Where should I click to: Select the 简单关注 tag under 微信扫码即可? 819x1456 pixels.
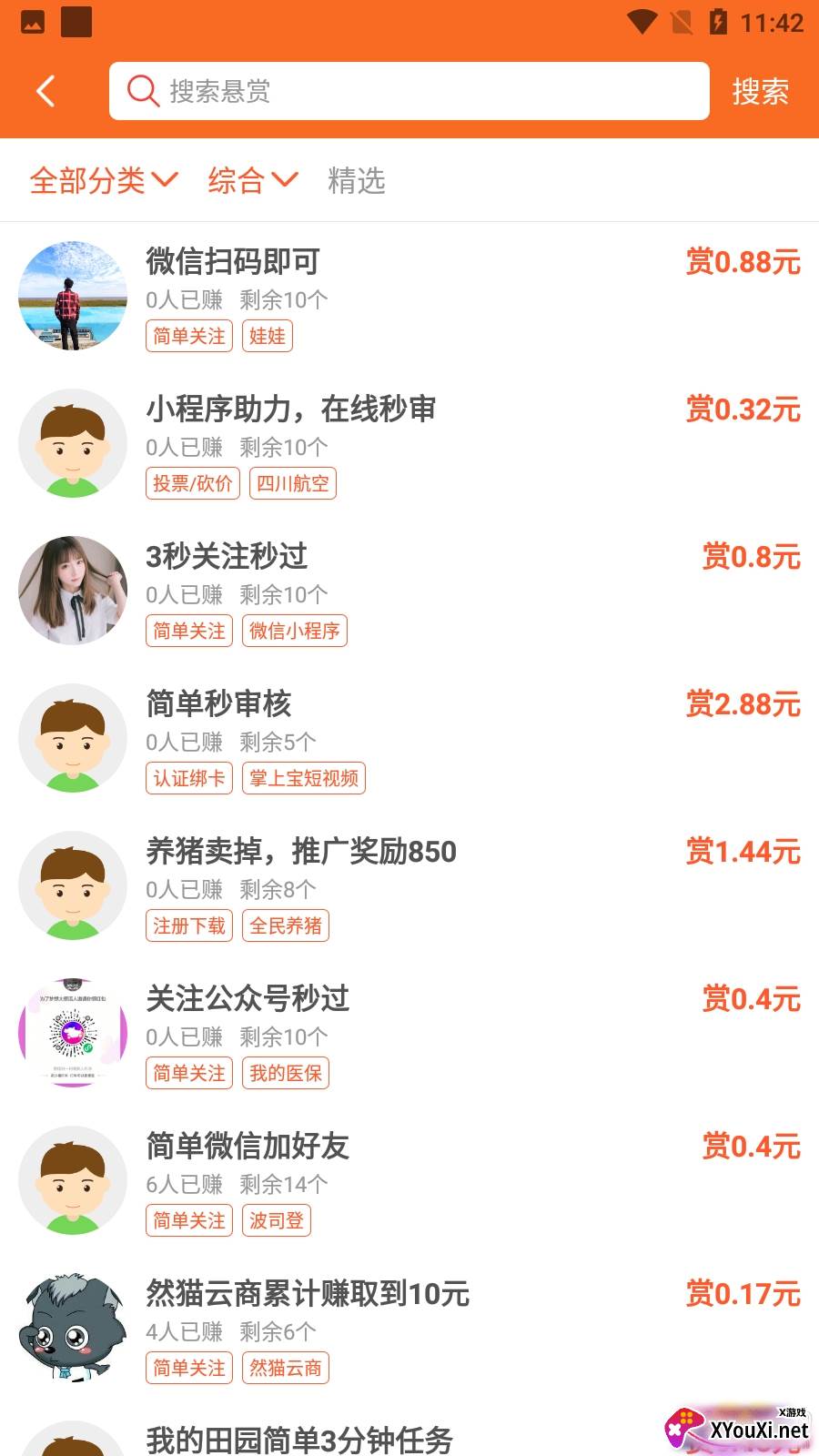pyautogui.click(x=188, y=336)
